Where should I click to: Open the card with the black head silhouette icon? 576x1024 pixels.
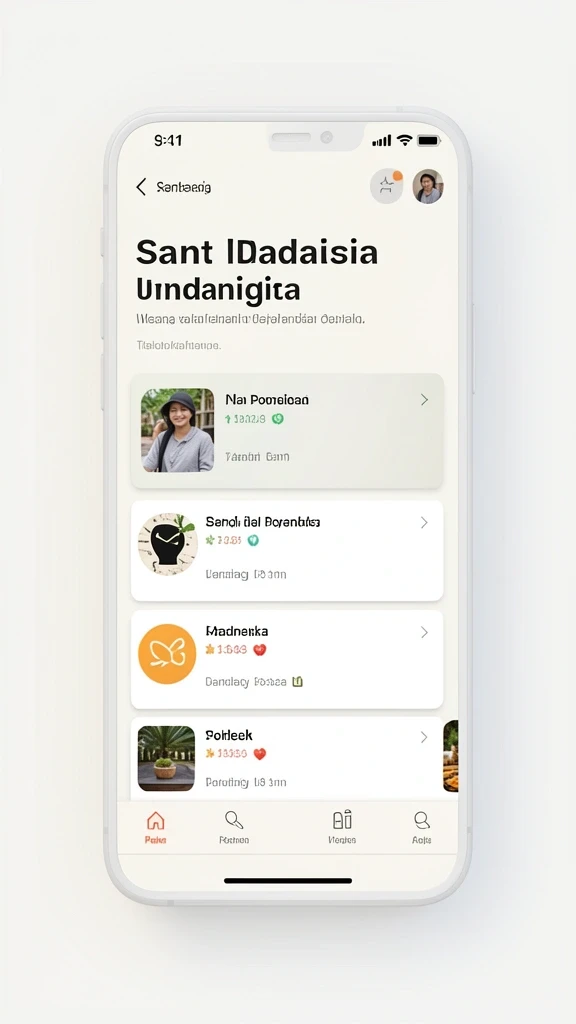click(287, 551)
